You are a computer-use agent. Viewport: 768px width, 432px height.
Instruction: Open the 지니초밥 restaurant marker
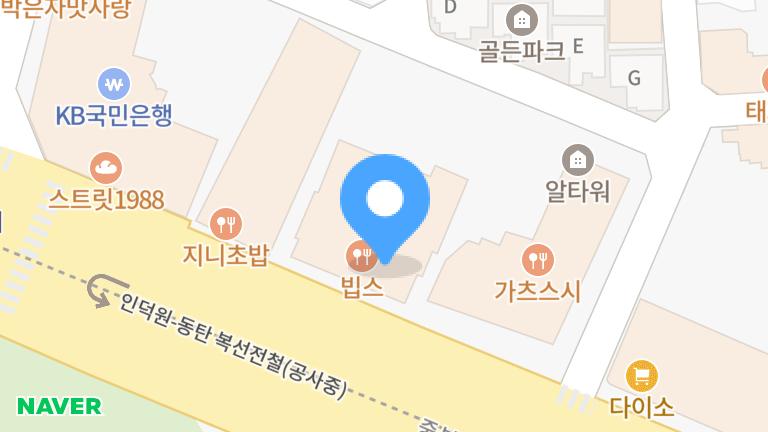coord(227,222)
